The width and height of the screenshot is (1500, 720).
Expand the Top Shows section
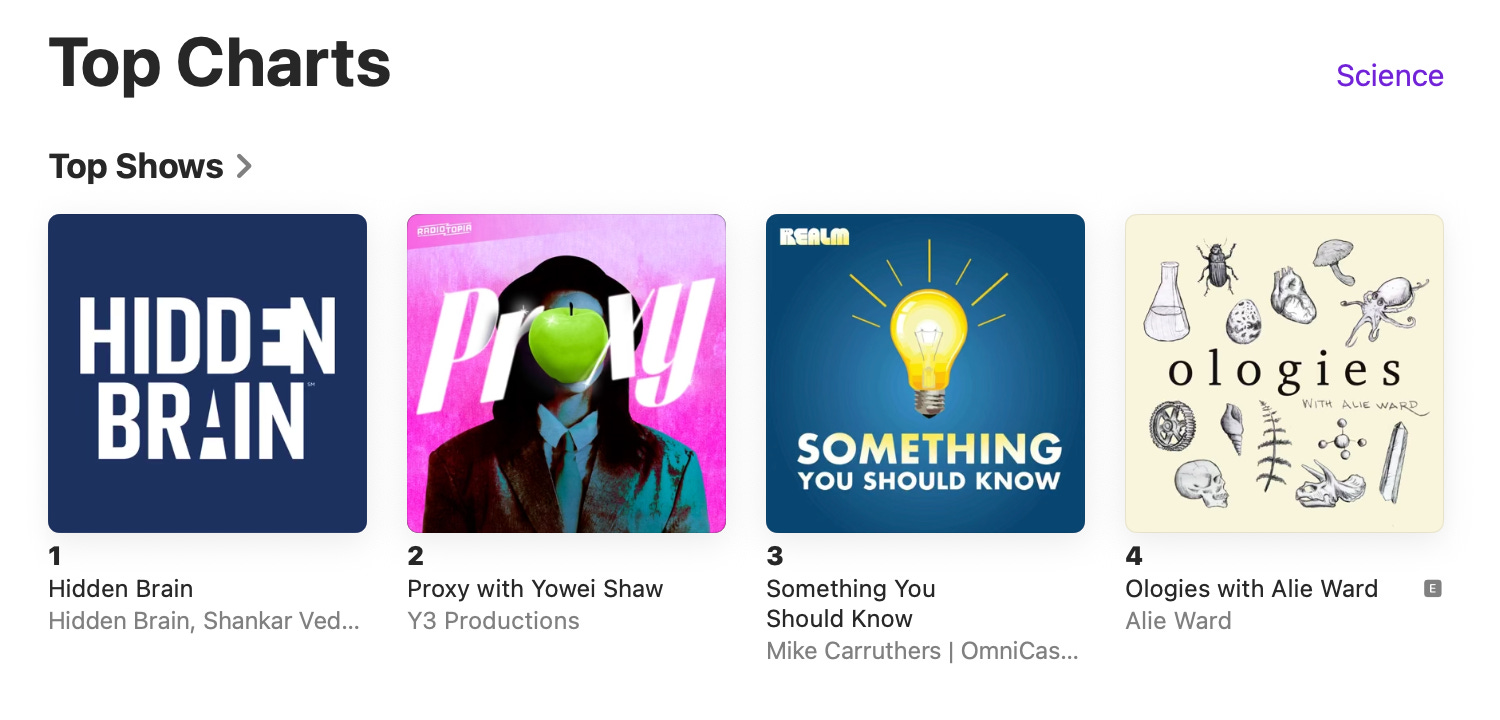pos(150,166)
